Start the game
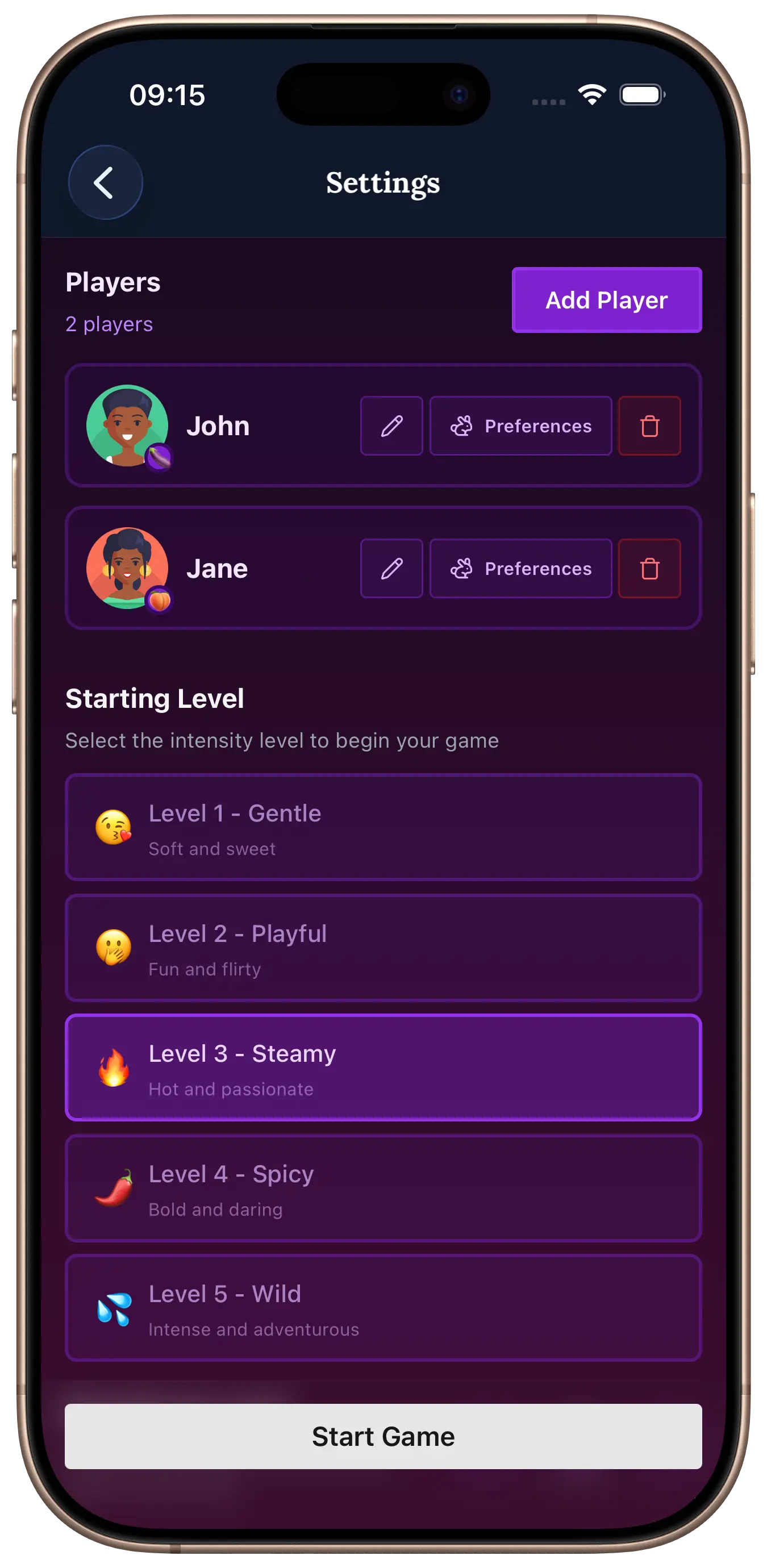 click(x=383, y=1437)
